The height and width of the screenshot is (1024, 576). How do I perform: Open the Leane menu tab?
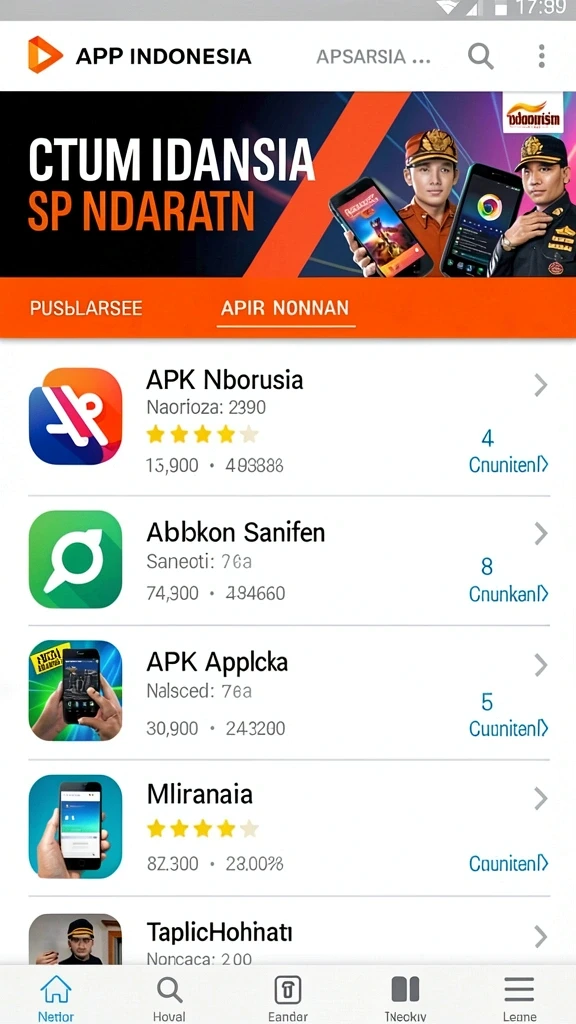[x=519, y=997]
